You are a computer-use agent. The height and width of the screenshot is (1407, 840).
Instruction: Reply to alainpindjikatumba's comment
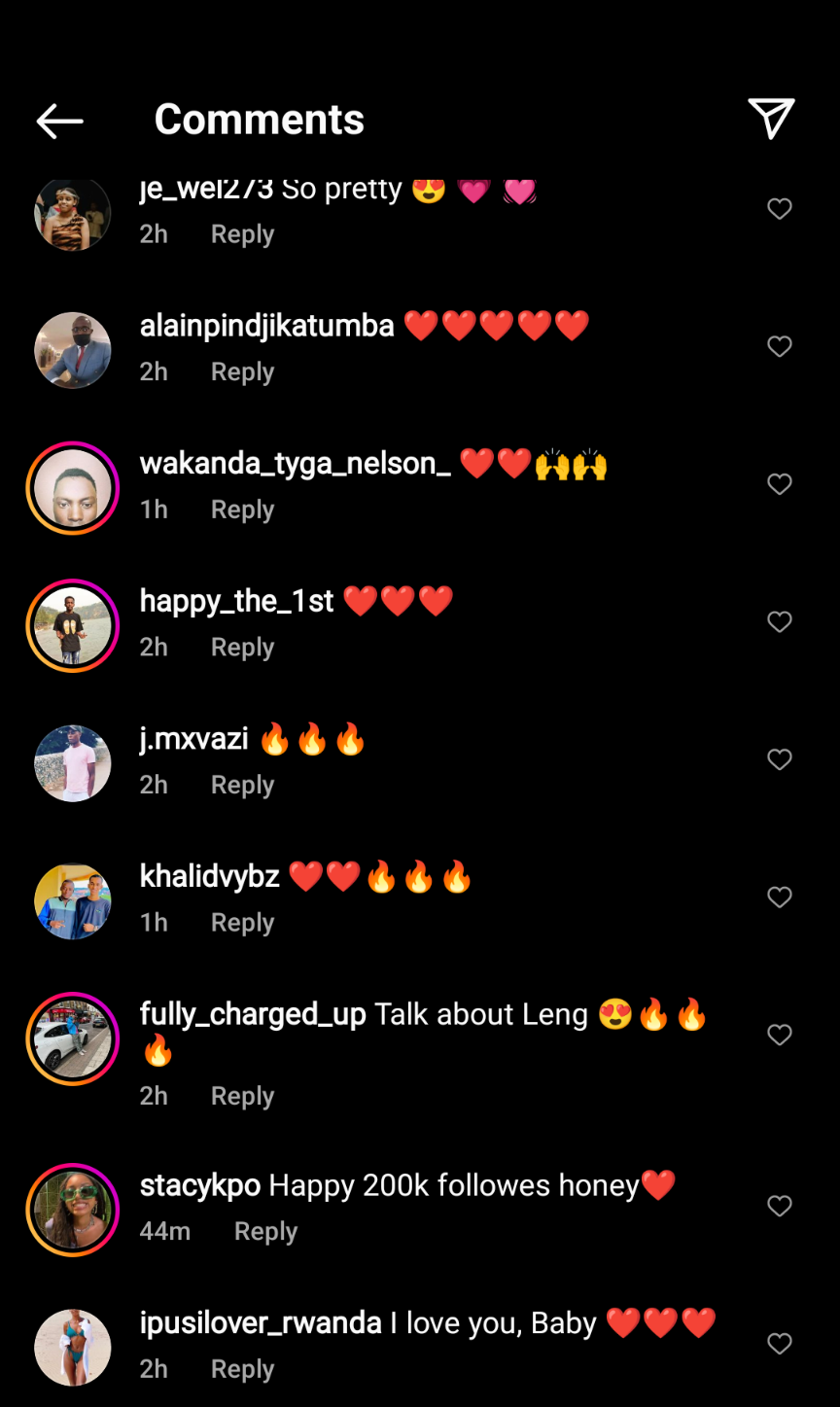[242, 372]
